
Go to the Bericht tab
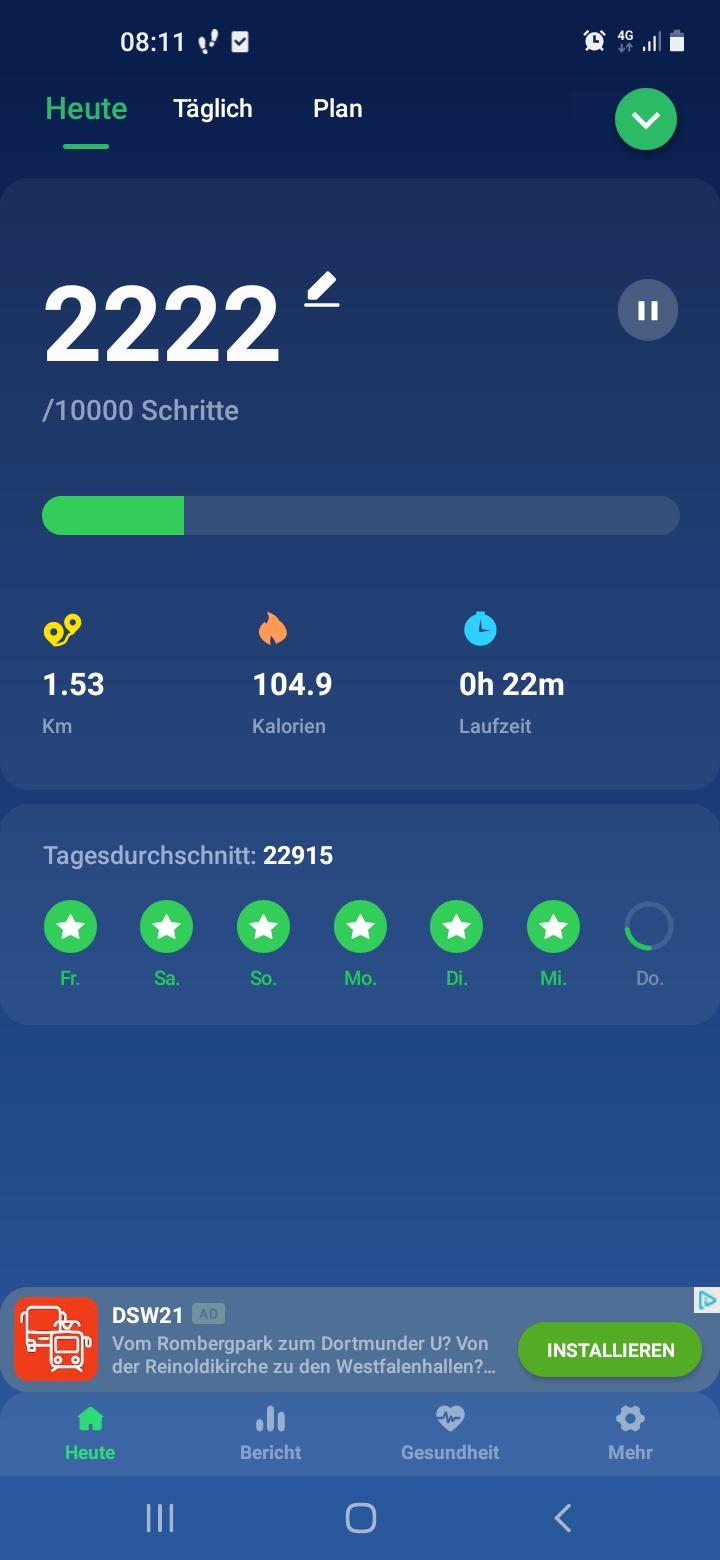click(270, 1433)
